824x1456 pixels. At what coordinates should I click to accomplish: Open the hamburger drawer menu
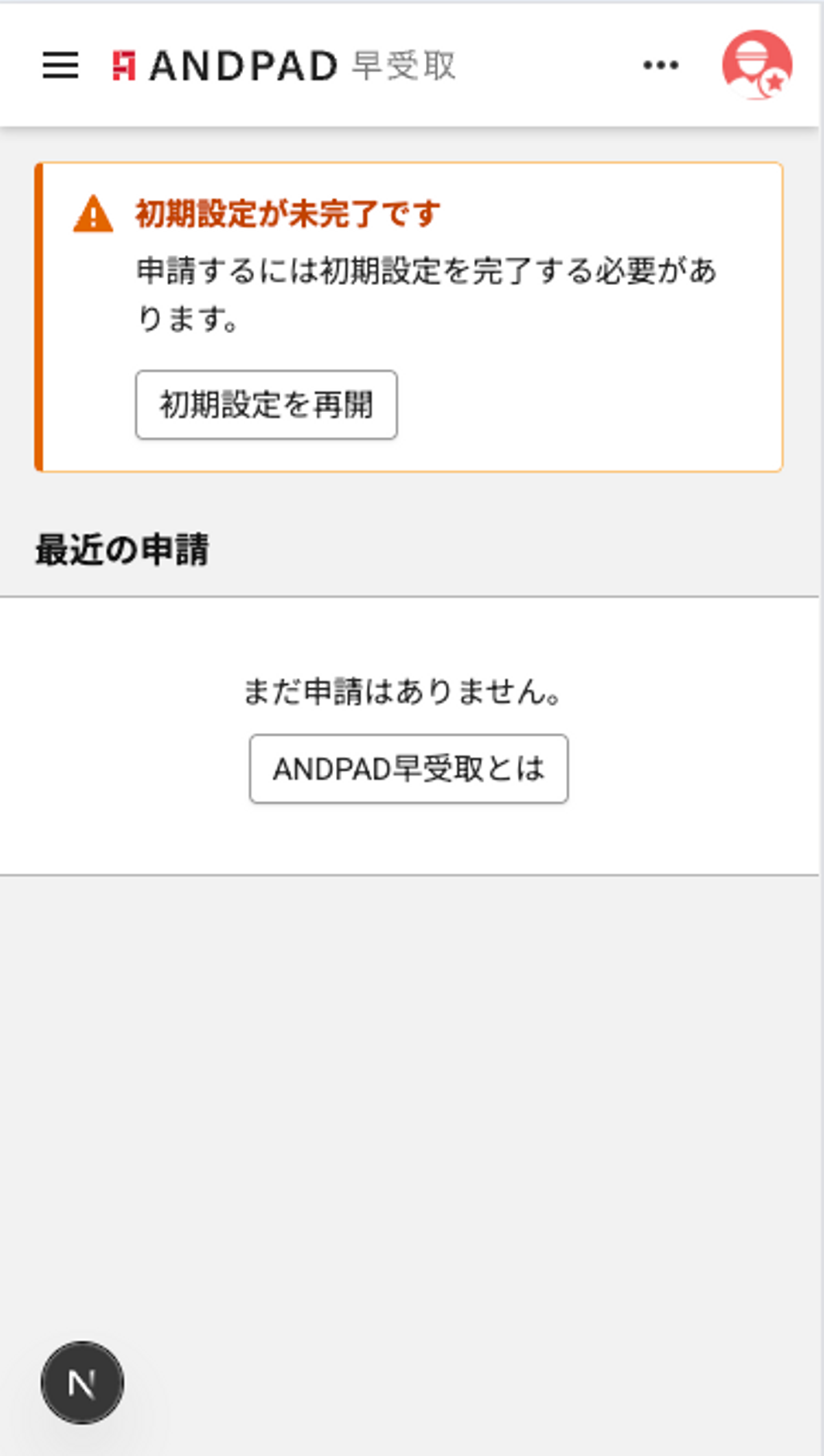click(60, 65)
